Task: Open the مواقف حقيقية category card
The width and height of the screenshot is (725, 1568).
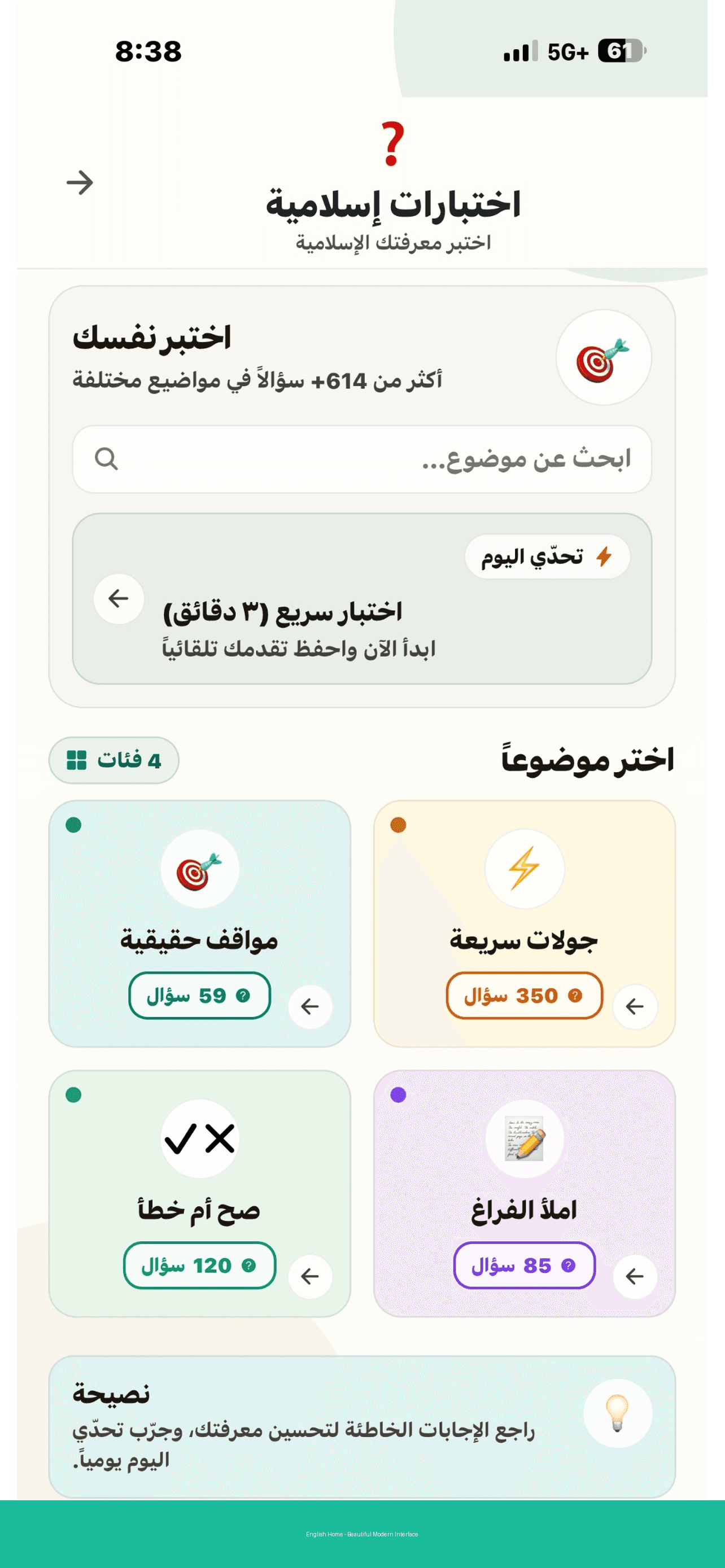Action: [200, 923]
